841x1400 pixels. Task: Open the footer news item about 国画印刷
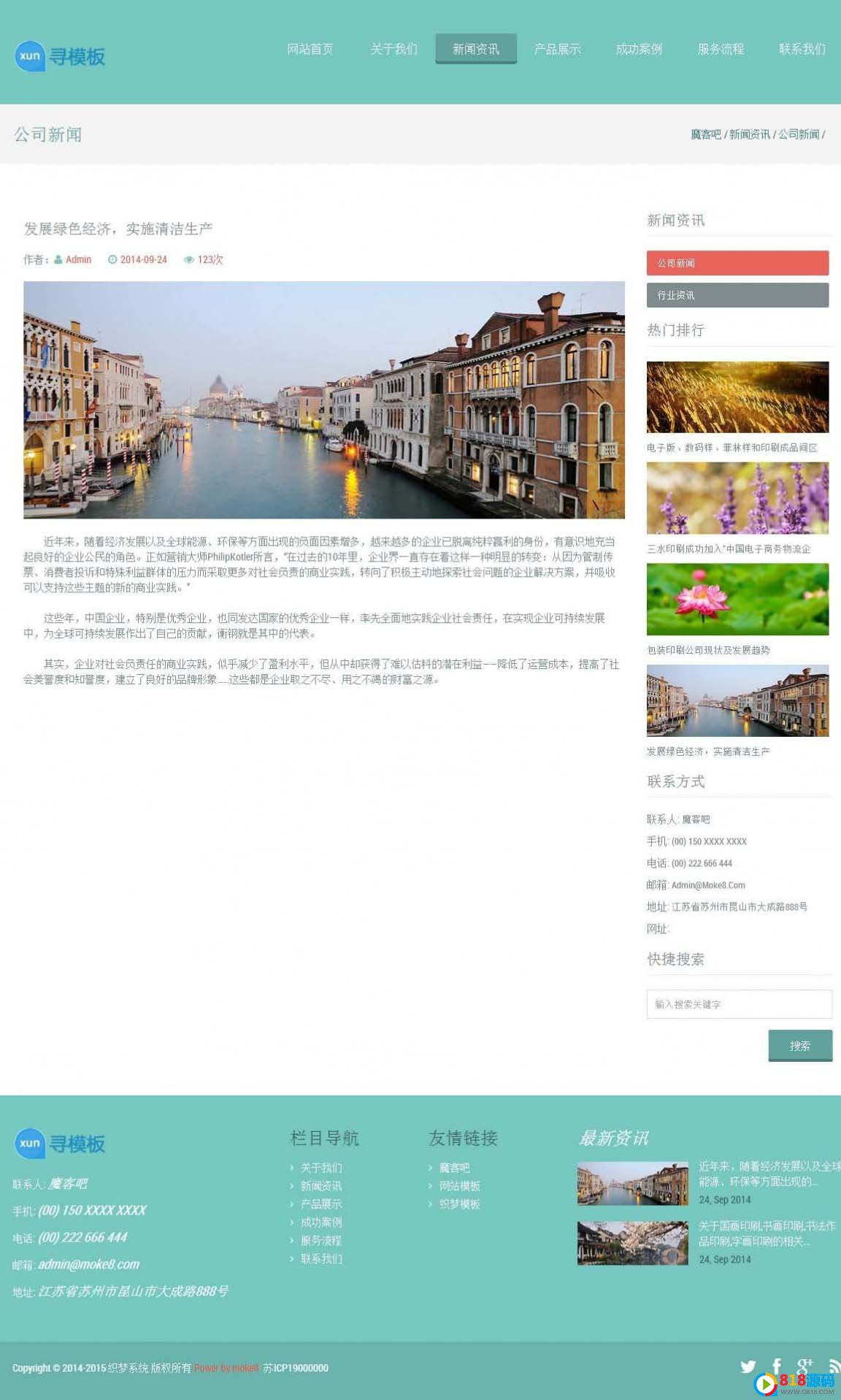(767, 1233)
